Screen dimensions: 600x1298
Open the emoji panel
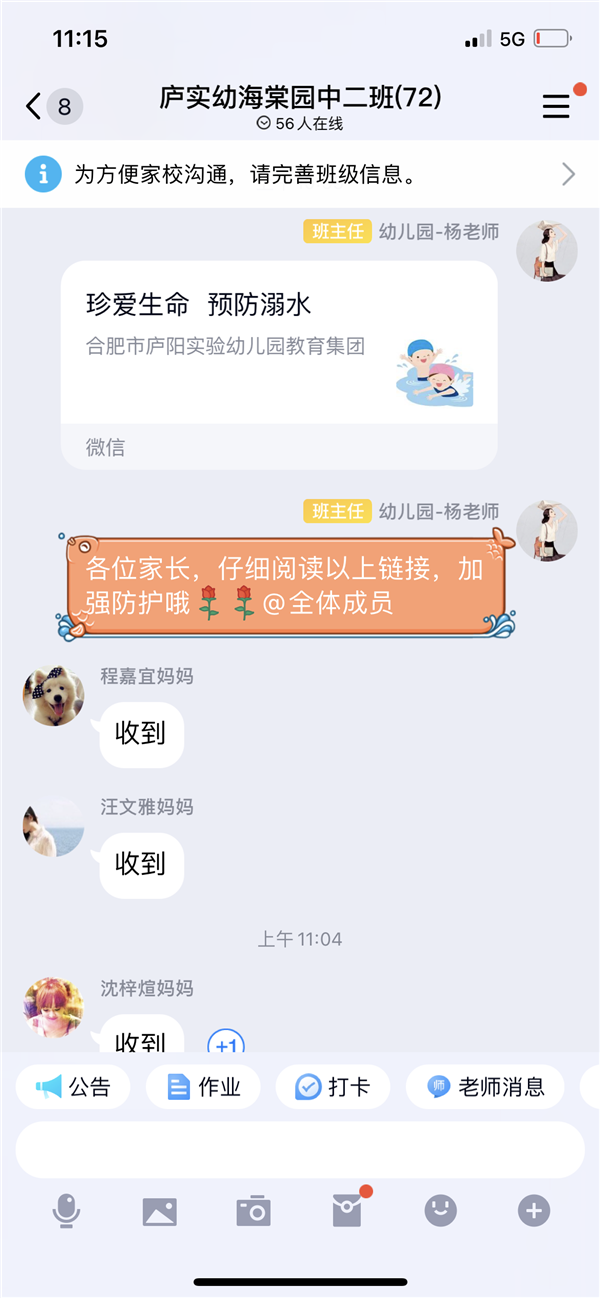coord(440,1211)
